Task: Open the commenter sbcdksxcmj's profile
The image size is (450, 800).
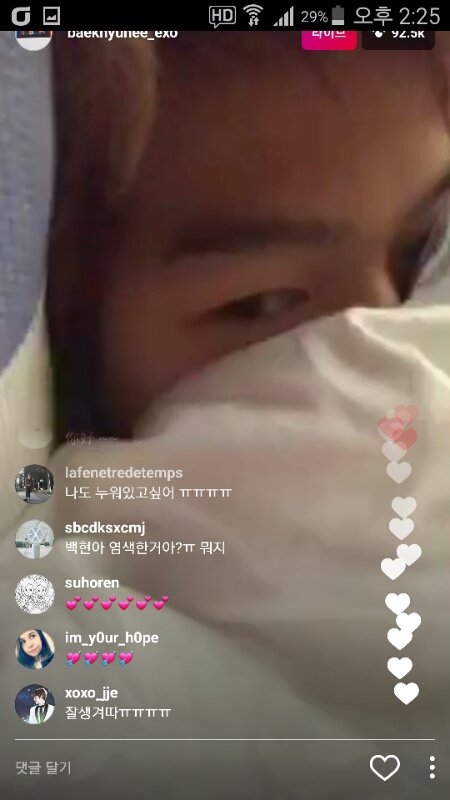Action: click(x=34, y=539)
